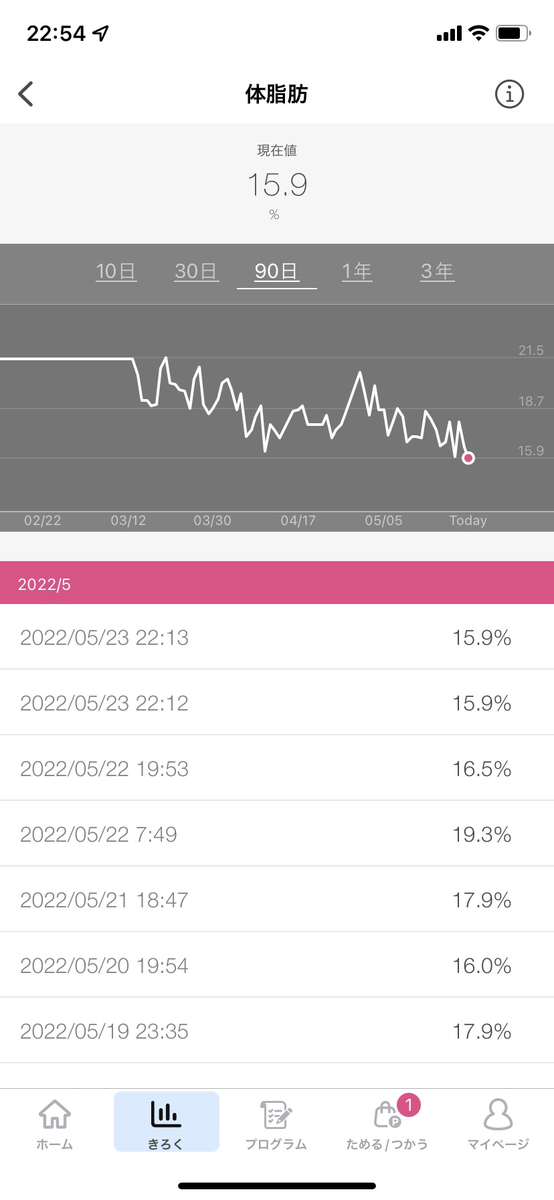This screenshot has width=554, height=1200.
Task: Open the 2022/05/23 22:13 record
Action: (x=277, y=637)
